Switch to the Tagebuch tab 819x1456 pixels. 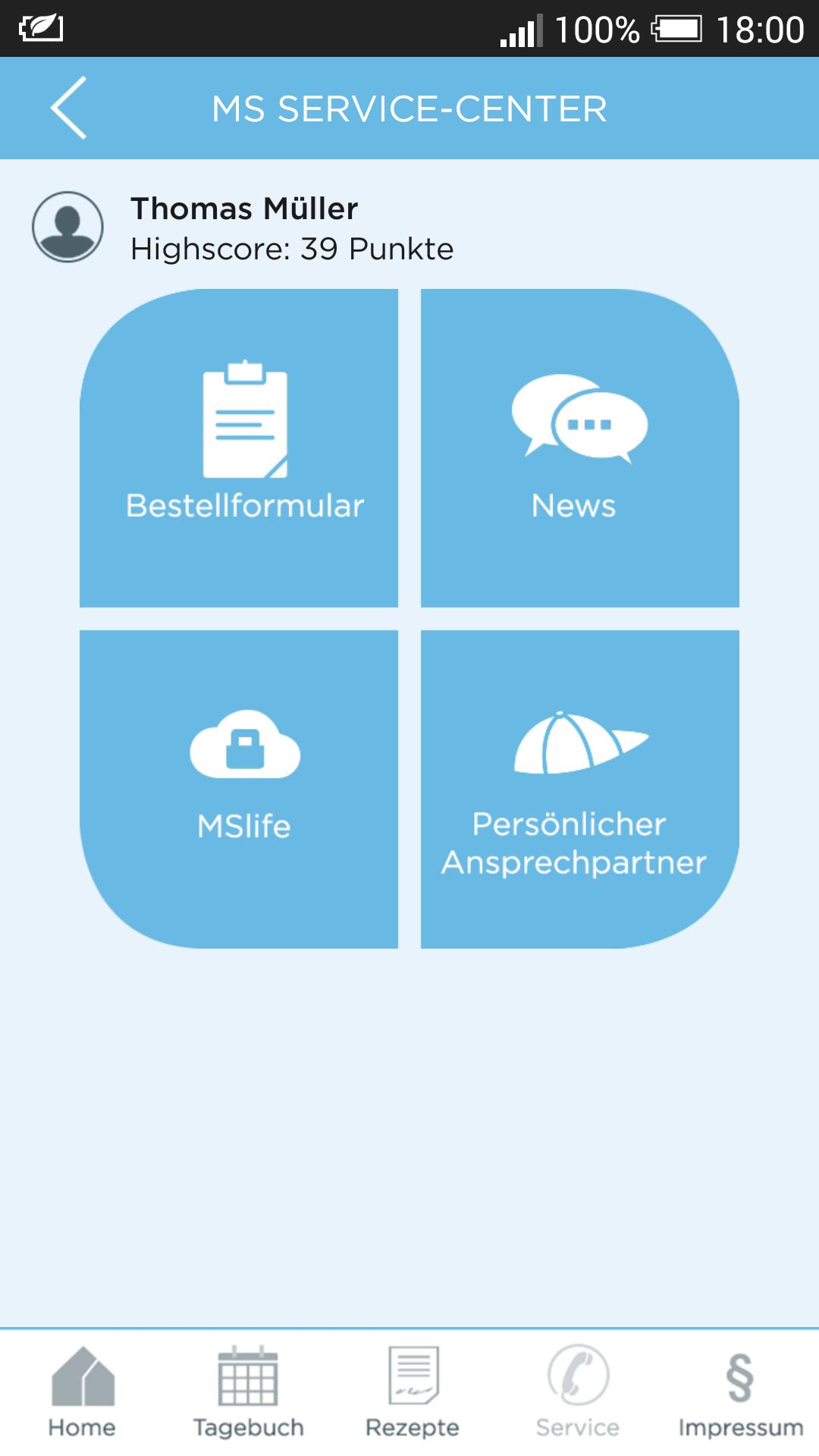coord(250,1395)
